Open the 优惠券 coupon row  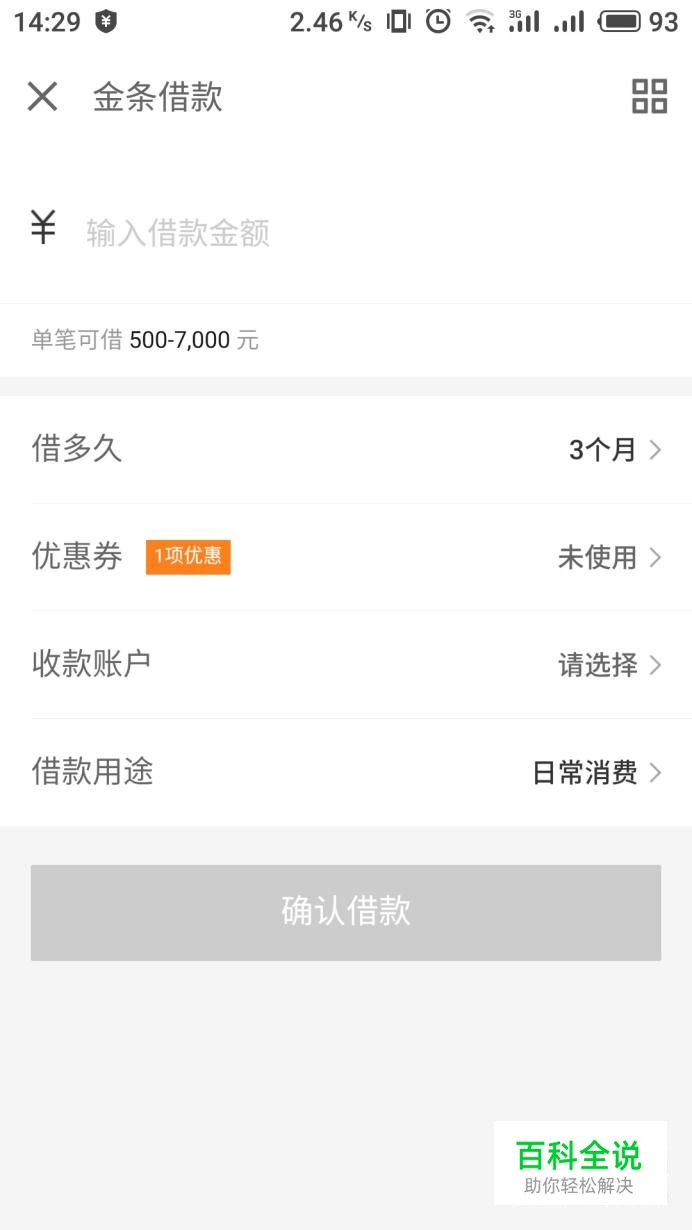[x=346, y=557]
